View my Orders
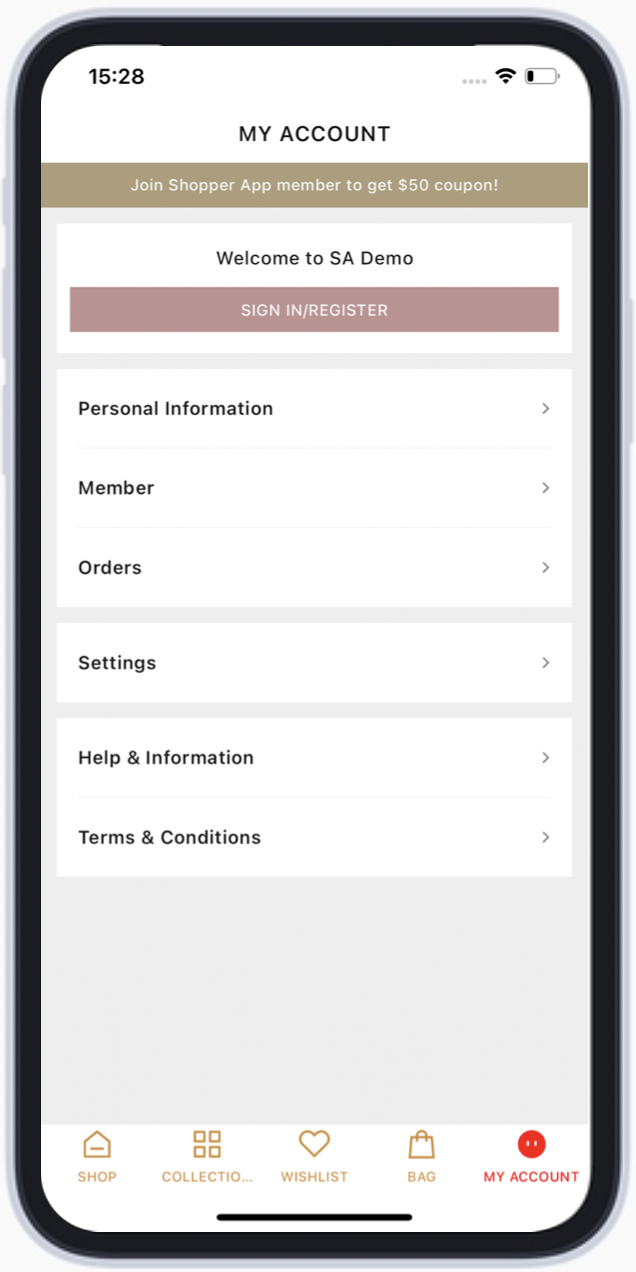This screenshot has width=636, height=1272. [314, 567]
